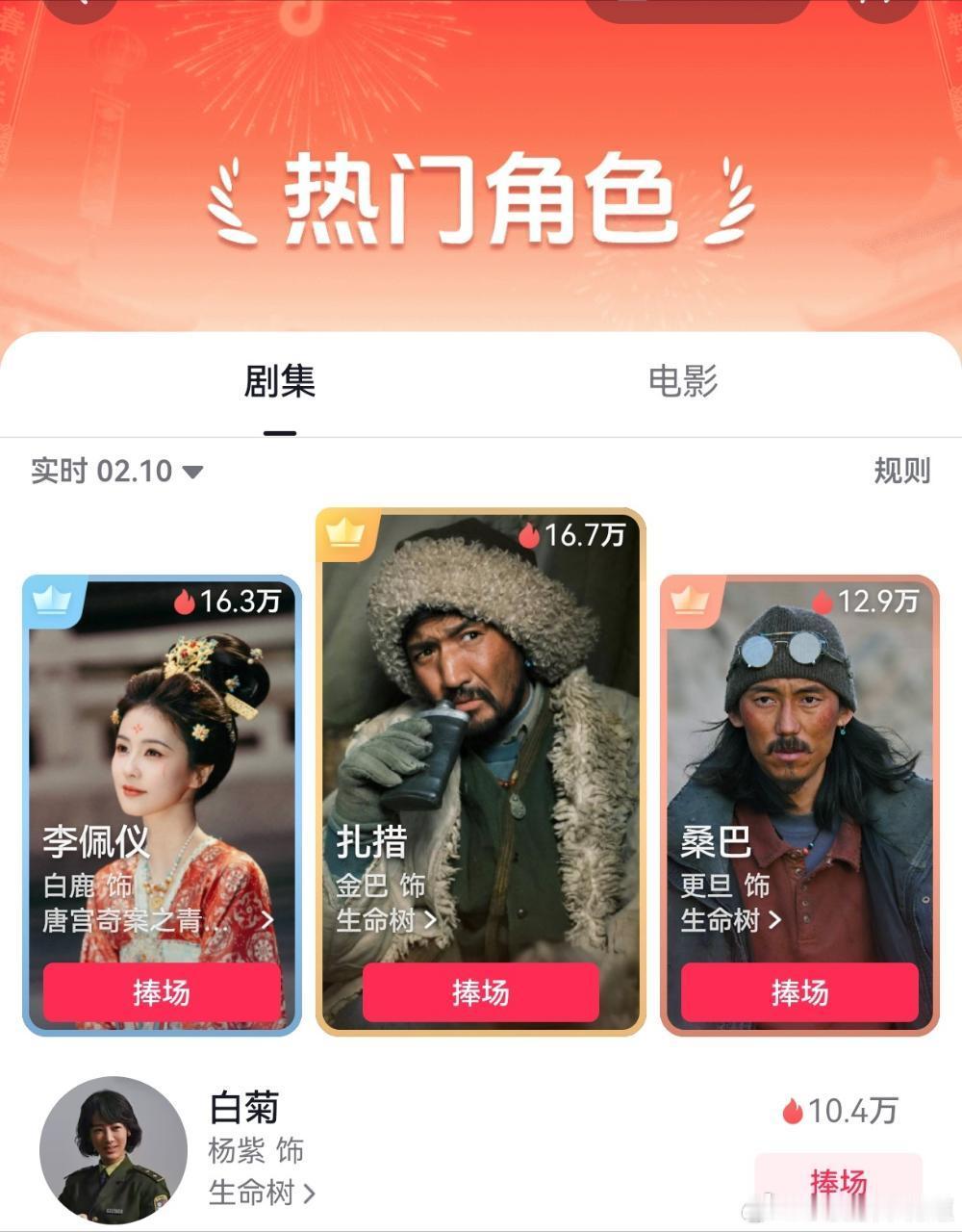Select the 剧集 tab
The height and width of the screenshot is (1232, 962).
click(277, 383)
